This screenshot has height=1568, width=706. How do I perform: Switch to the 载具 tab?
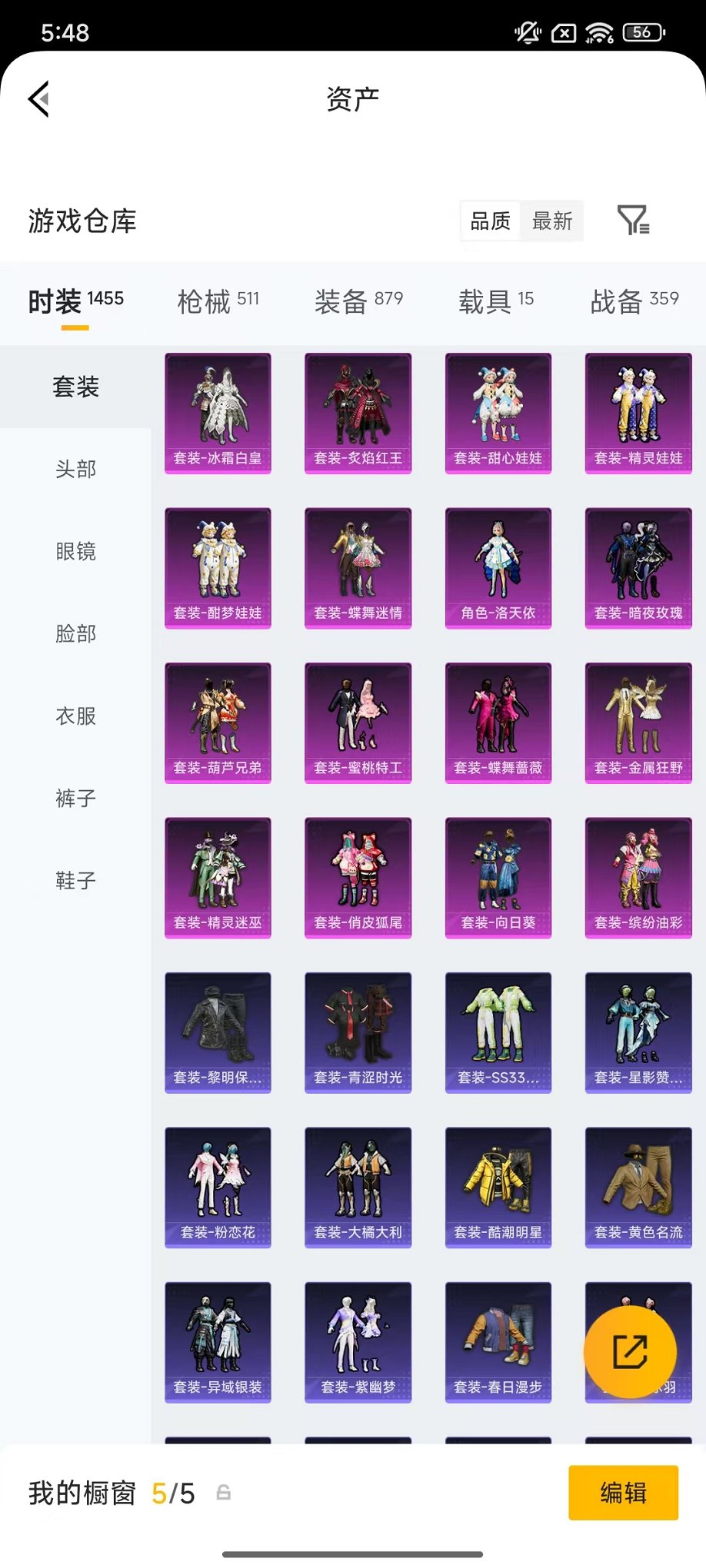click(496, 301)
